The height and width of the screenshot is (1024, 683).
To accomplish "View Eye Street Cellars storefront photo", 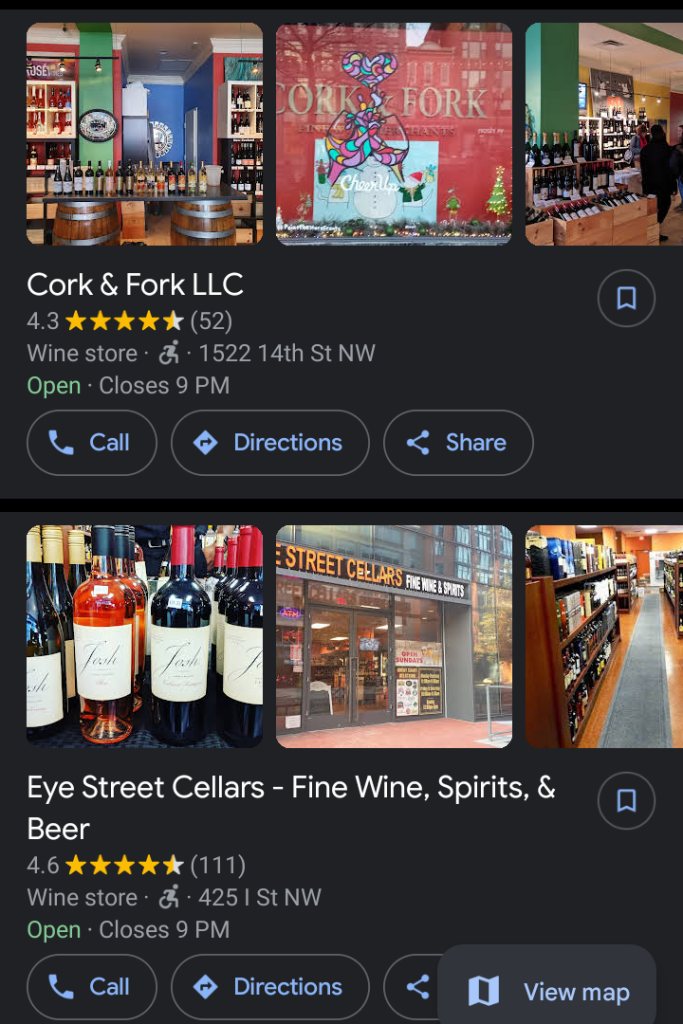I will [x=394, y=636].
